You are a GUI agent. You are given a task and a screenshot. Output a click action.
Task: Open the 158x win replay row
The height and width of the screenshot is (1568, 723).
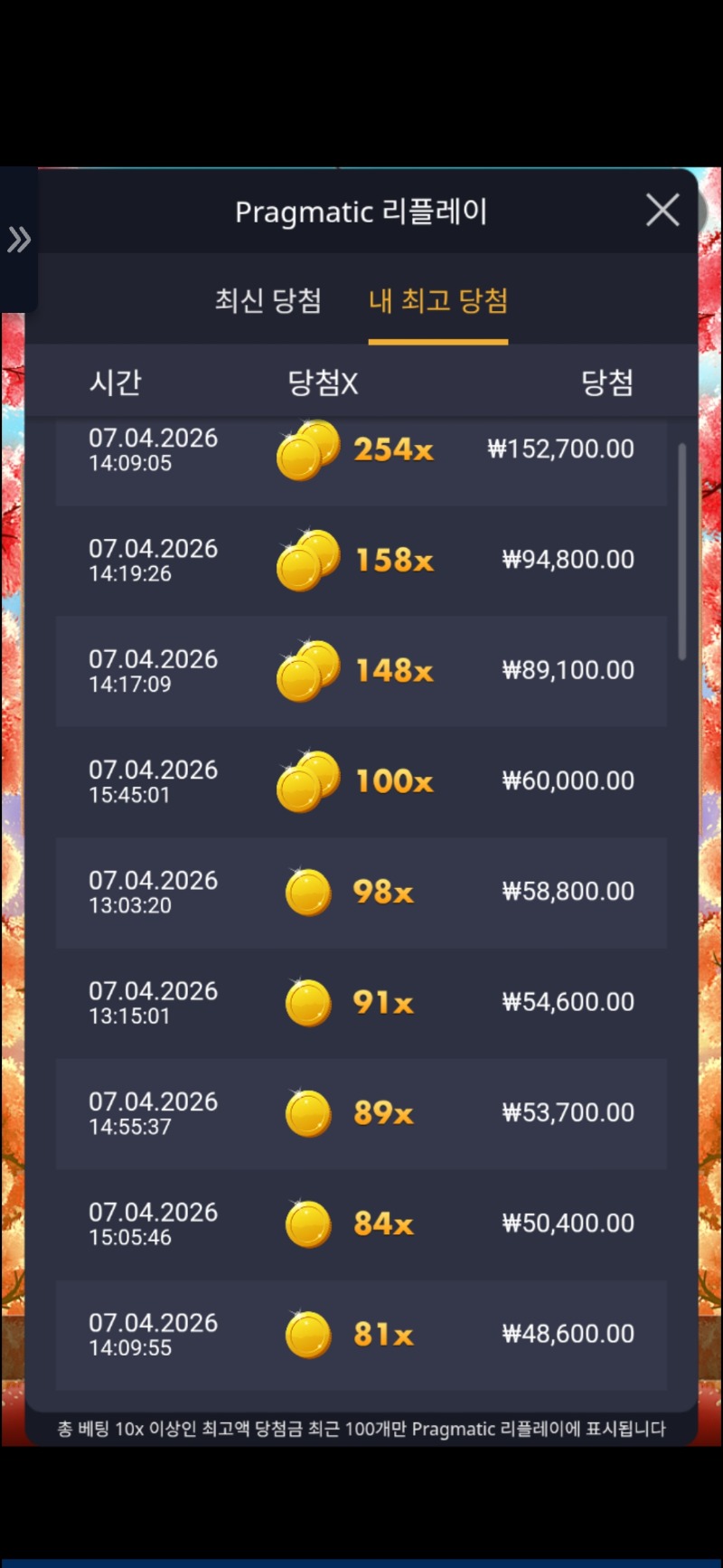[361, 560]
